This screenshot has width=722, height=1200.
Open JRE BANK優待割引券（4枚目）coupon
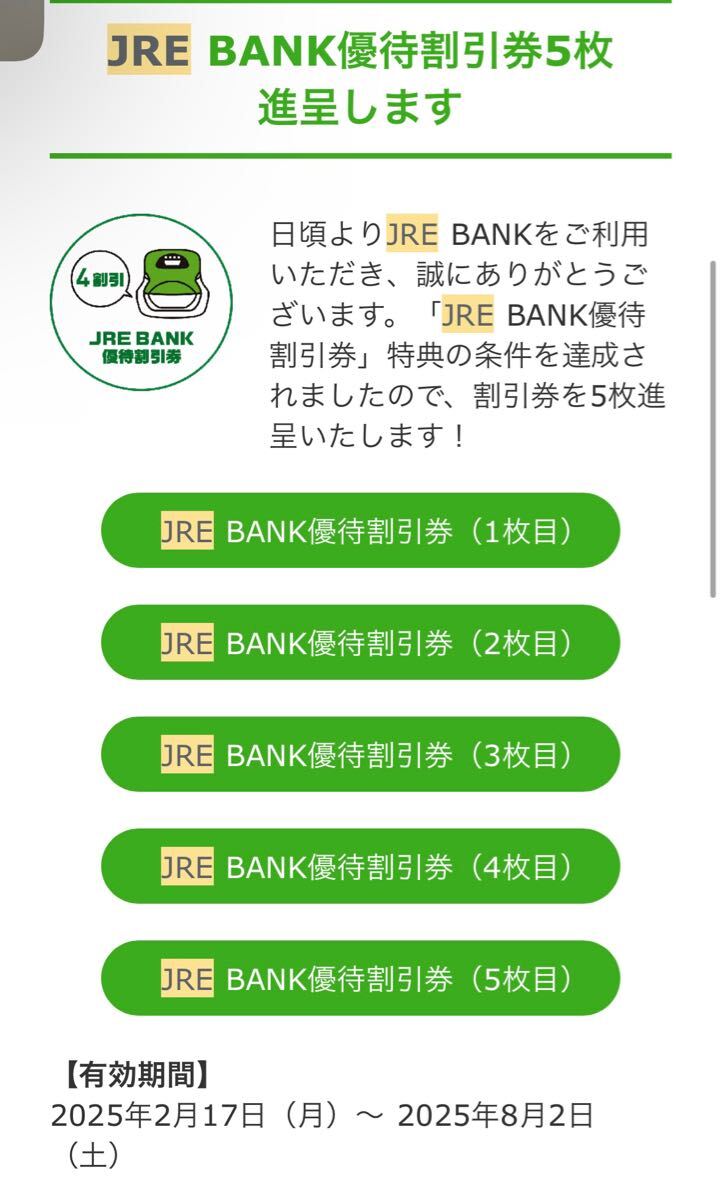(x=361, y=865)
